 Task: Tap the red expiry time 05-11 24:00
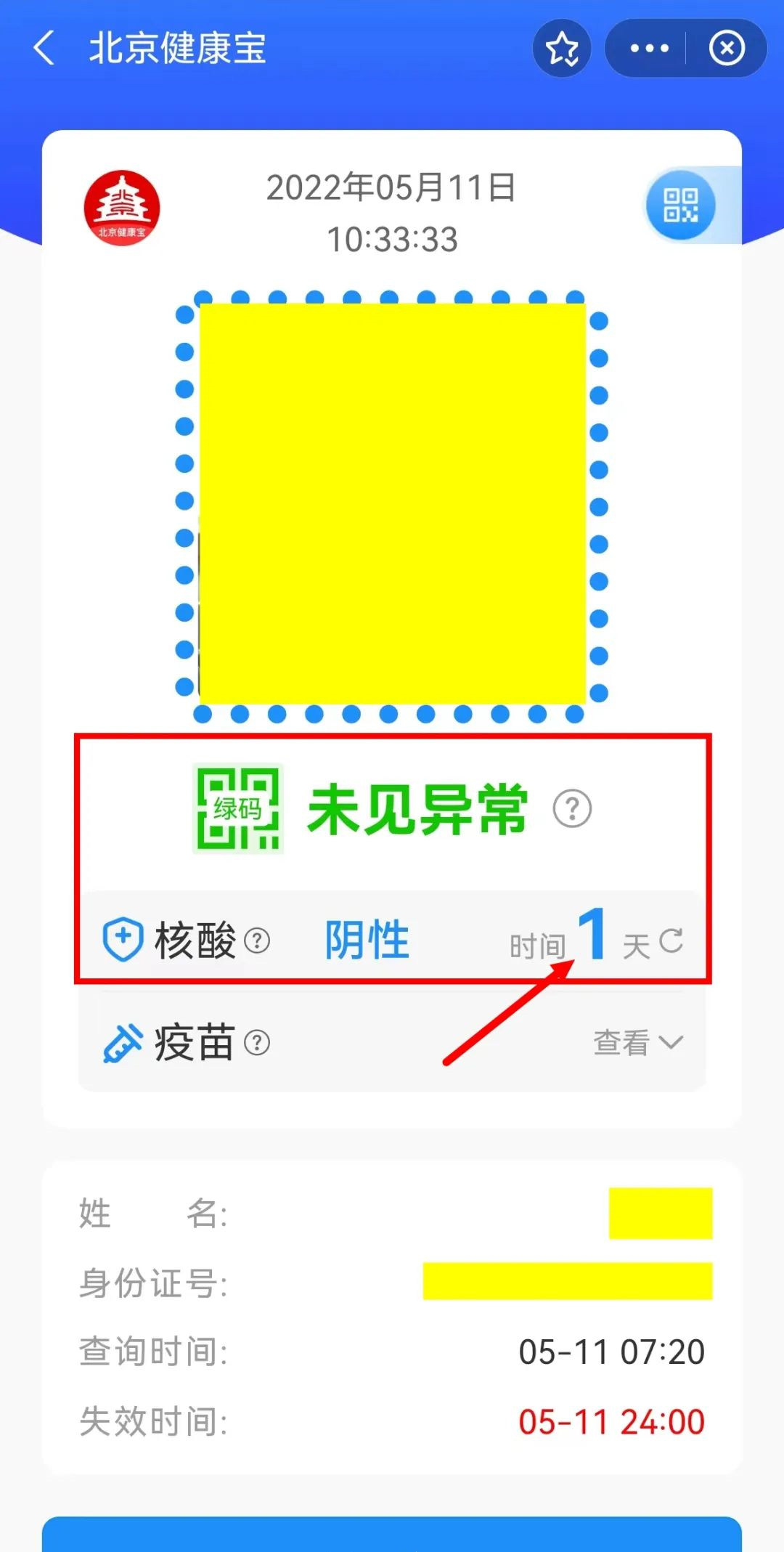614,1421
